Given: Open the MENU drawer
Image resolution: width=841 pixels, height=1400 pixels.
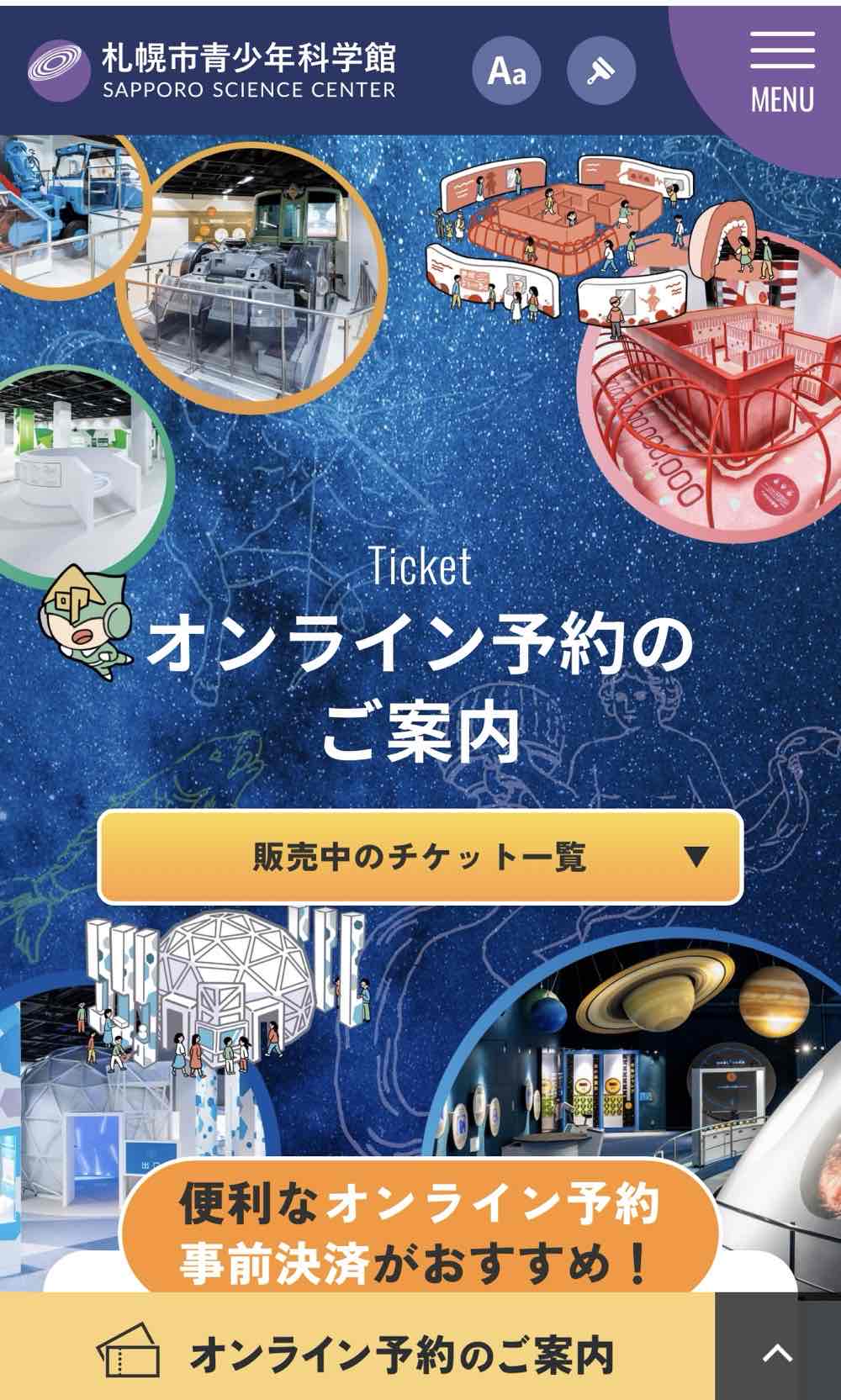Looking at the screenshot, I should [782, 74].
